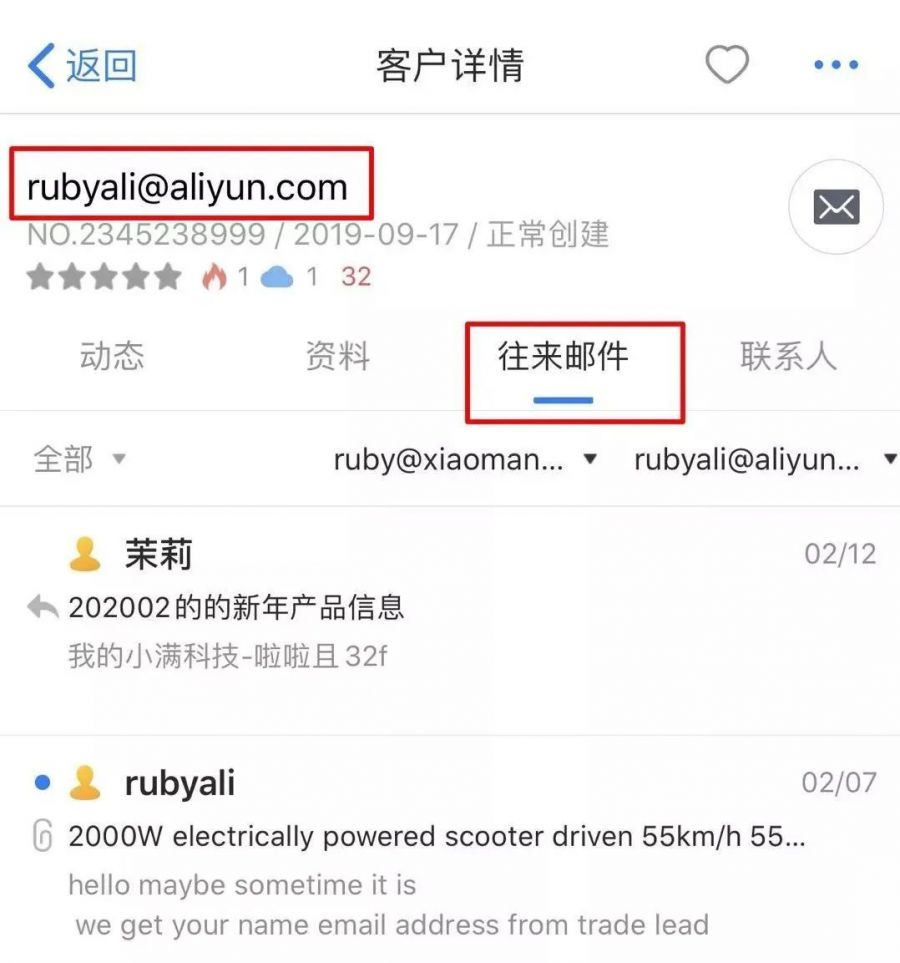The height and width of the screenshot is (963, 900).
Task: Switch to the 动态 tab
Action: coord(112,357)
